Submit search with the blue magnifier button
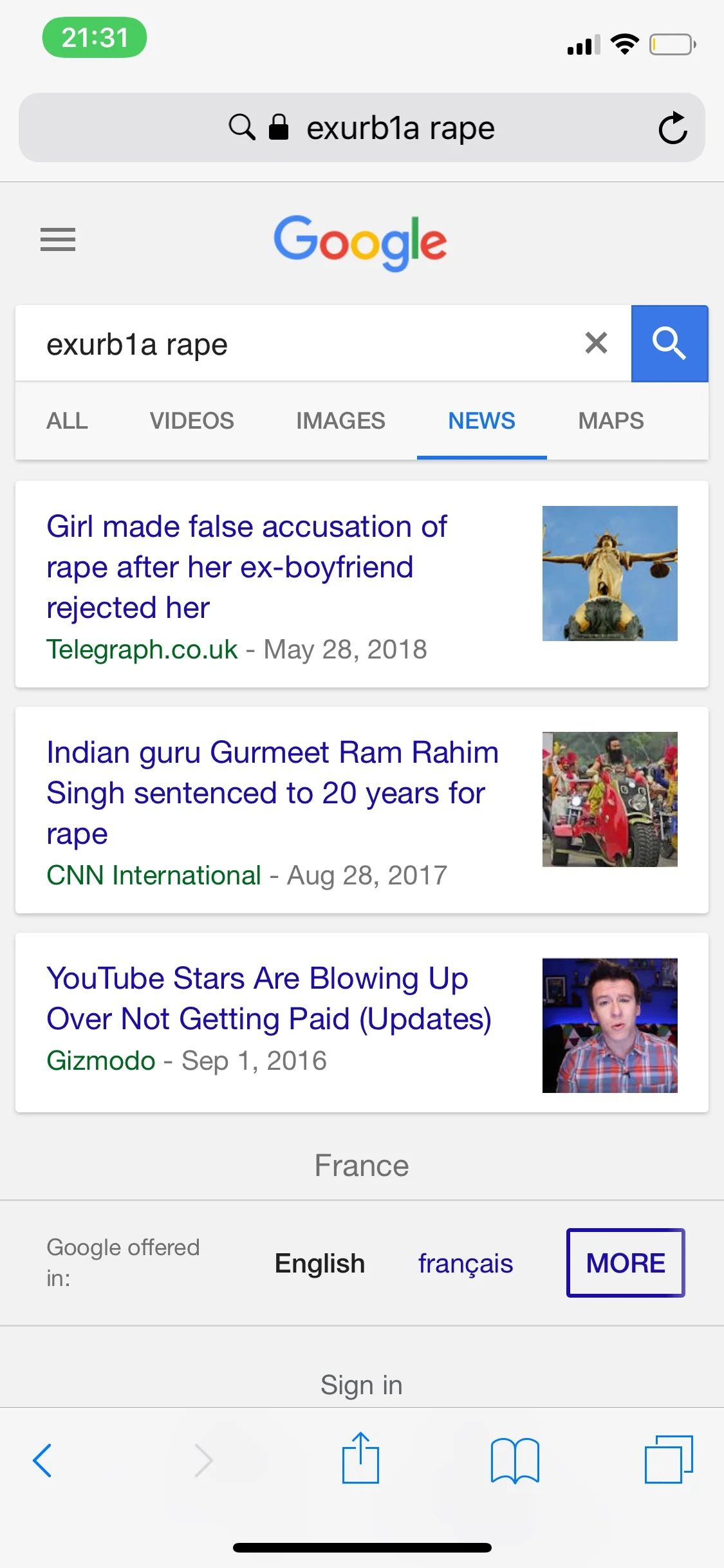 pyautogui.click(x=669, y=344)
